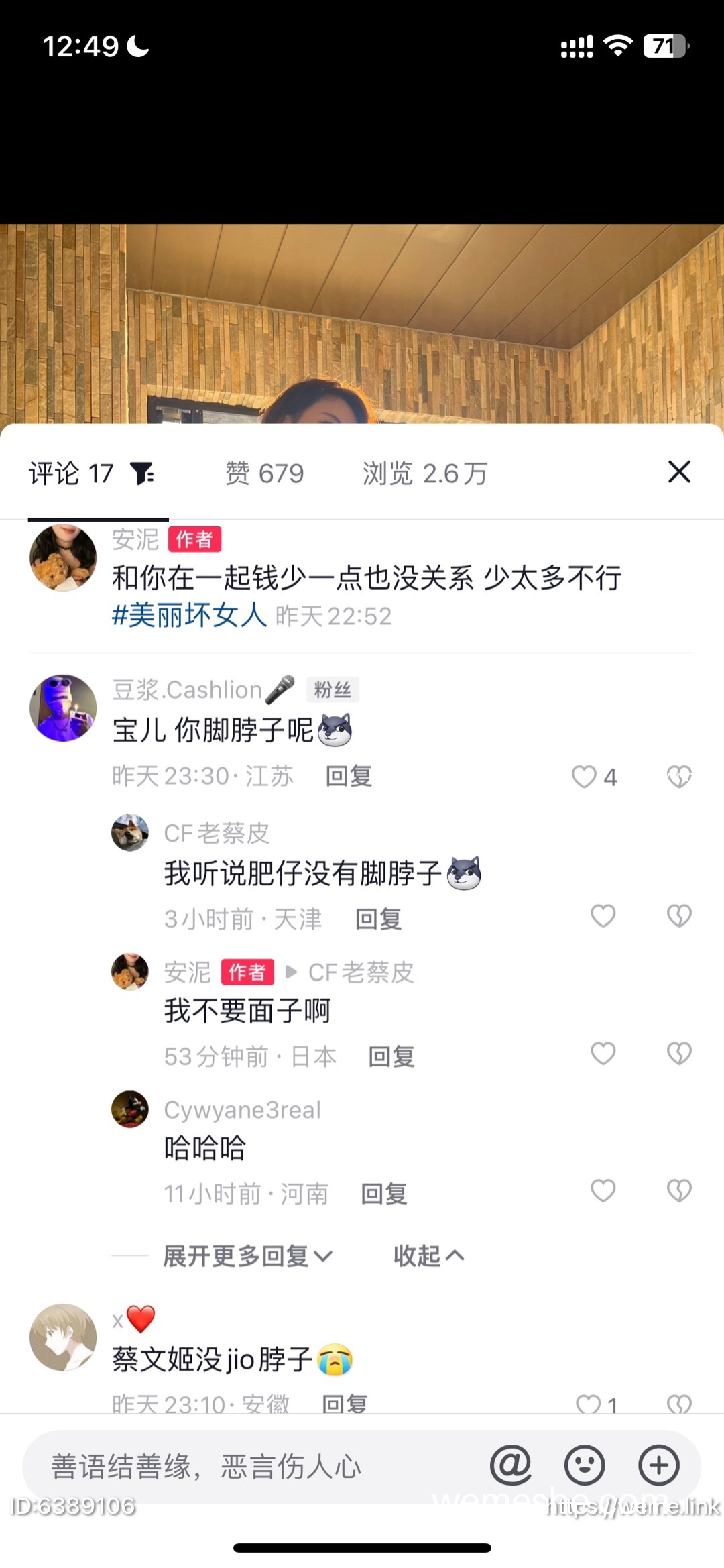Close the comments panel

click(679, 472)
